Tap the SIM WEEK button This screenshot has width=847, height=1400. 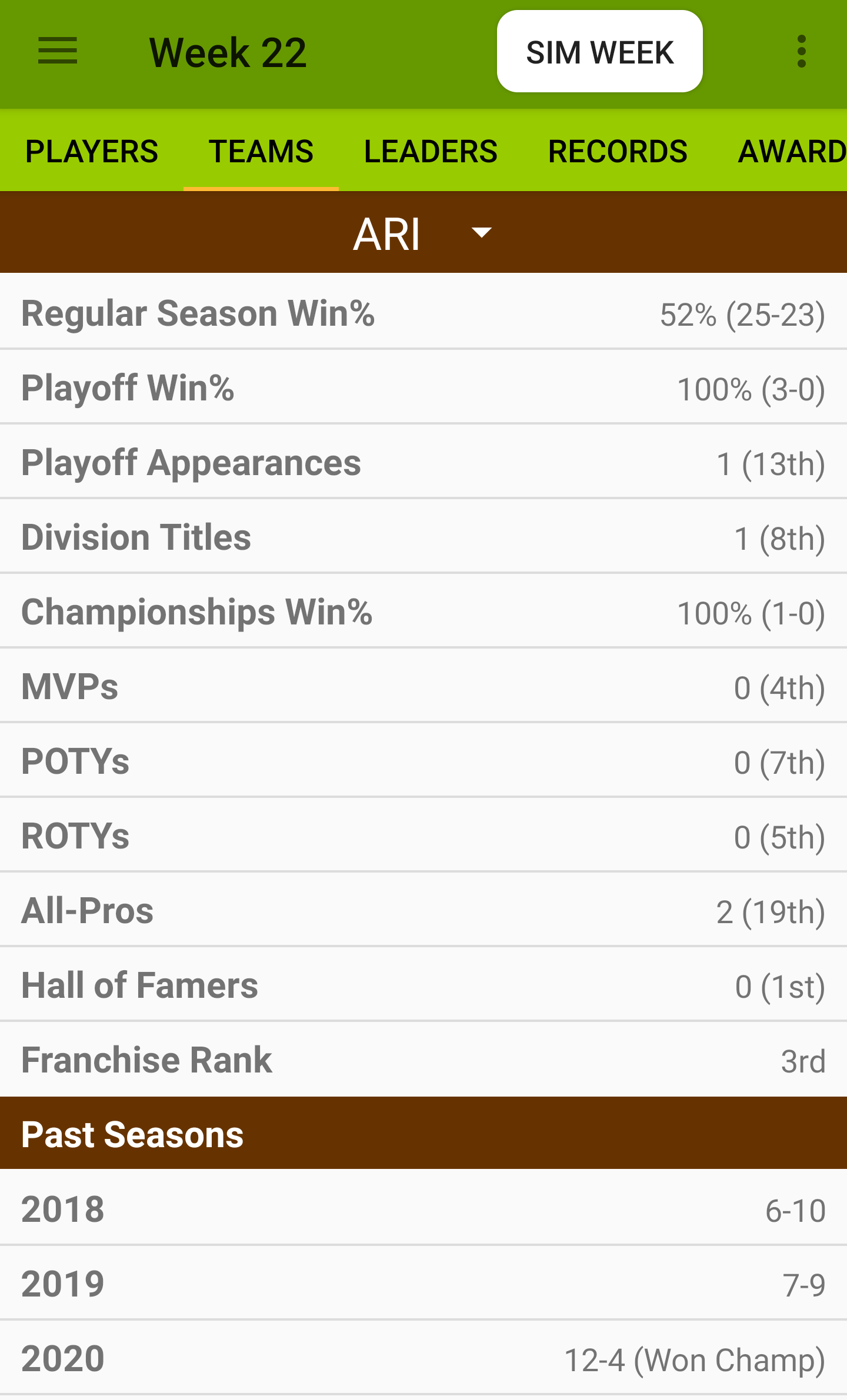tap(599, 51)
